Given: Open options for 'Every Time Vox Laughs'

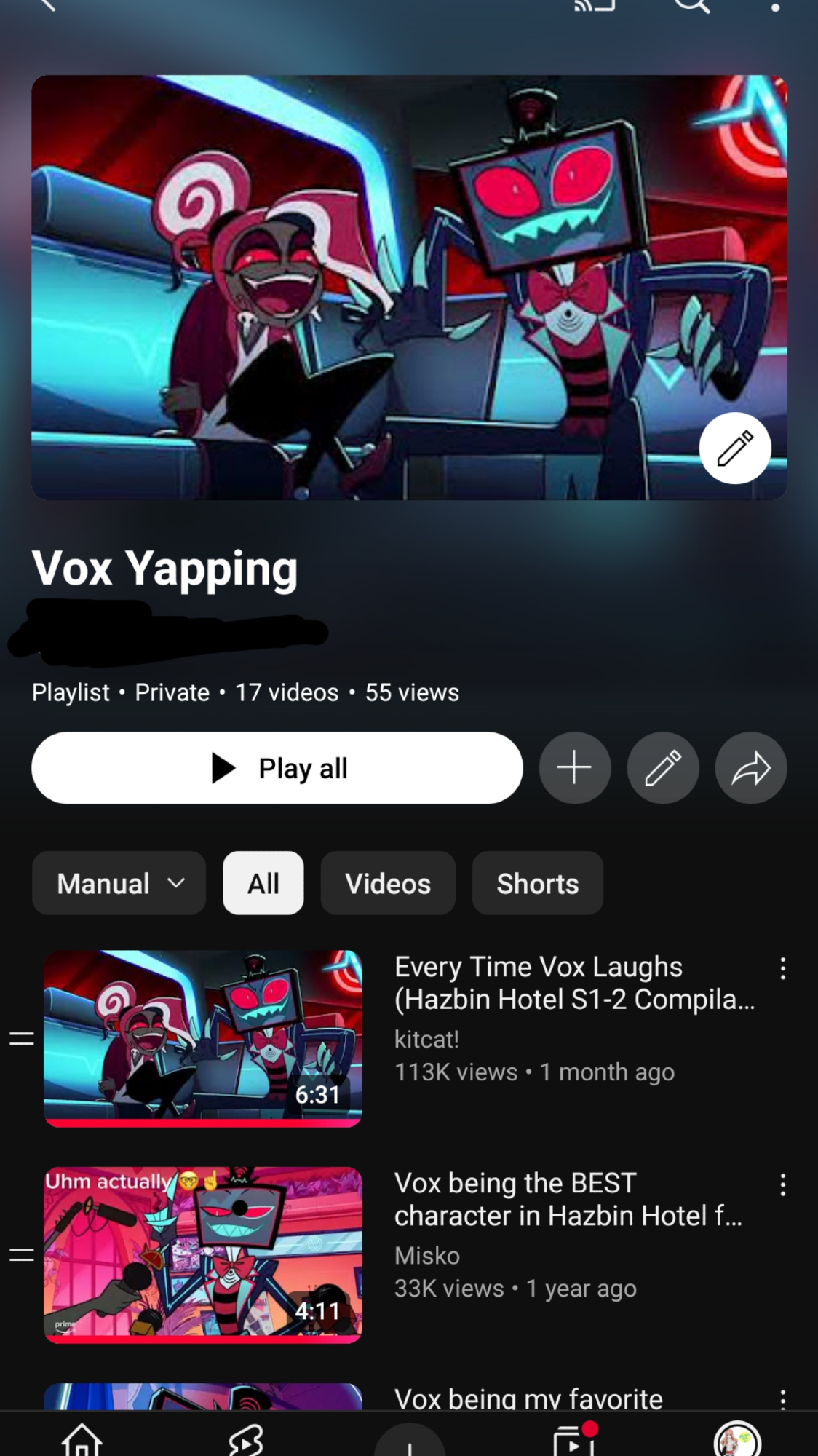Looking at the screenshot, I should click(x=782, y=968).
